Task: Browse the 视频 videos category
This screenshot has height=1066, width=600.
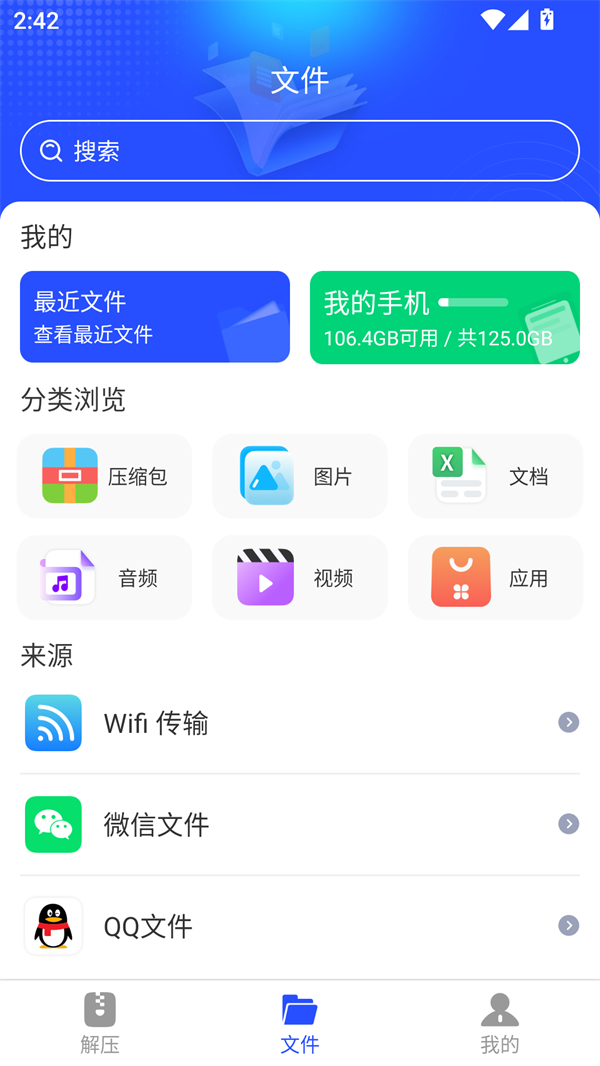Action: coord(300,578)
